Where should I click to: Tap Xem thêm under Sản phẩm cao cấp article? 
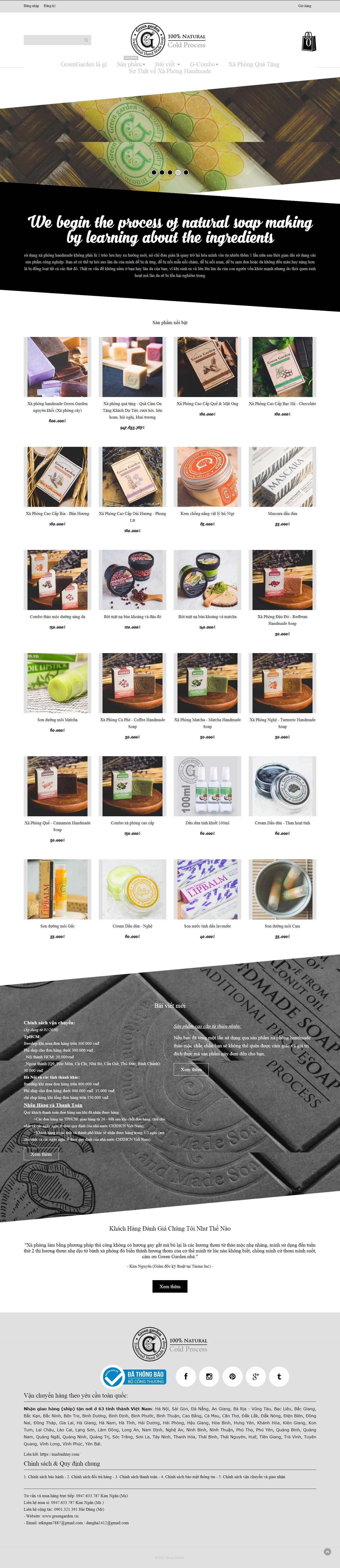pyautogui.click(x=191, y=1069)
